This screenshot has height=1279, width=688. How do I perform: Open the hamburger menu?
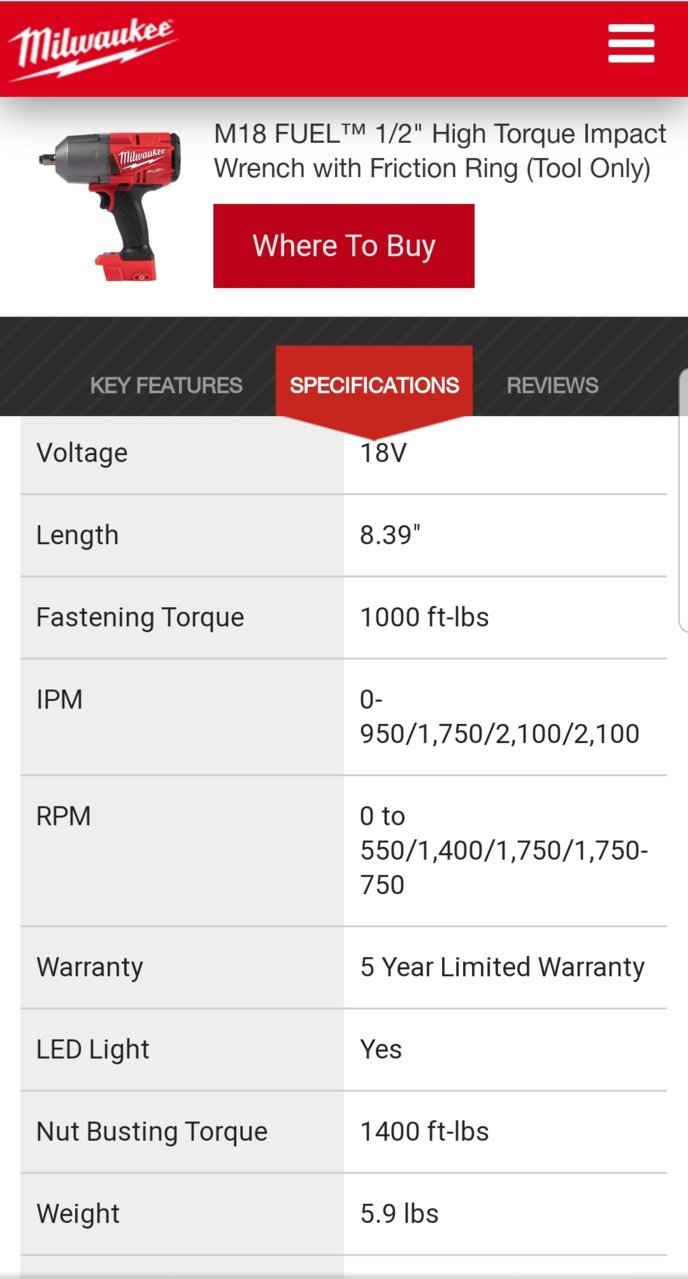631,44
